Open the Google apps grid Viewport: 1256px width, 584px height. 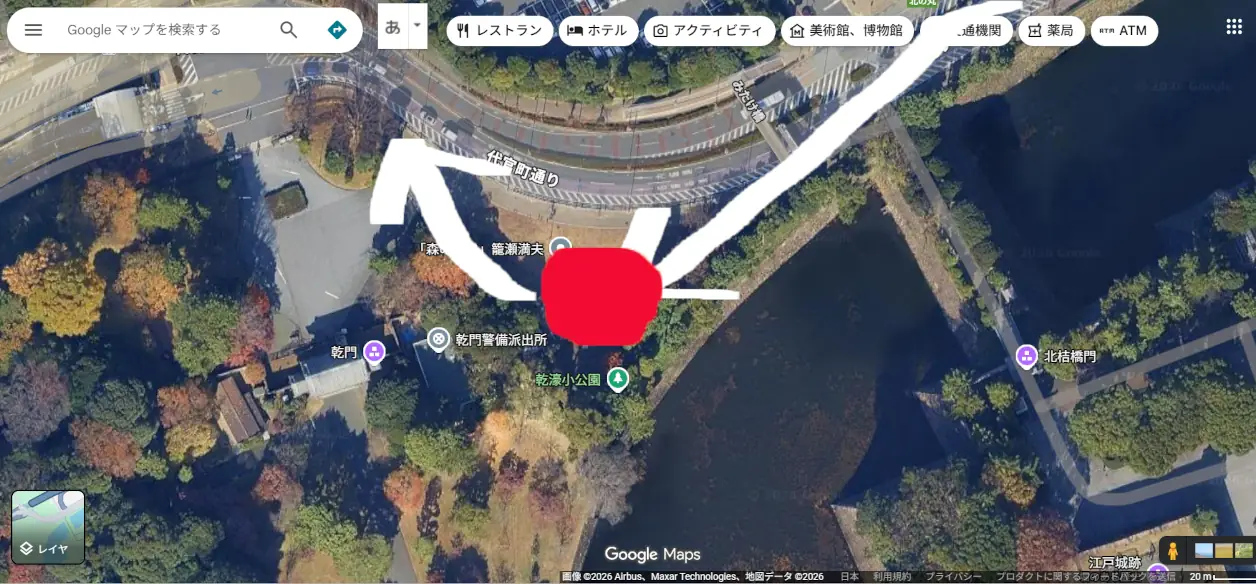(1234, 27)
